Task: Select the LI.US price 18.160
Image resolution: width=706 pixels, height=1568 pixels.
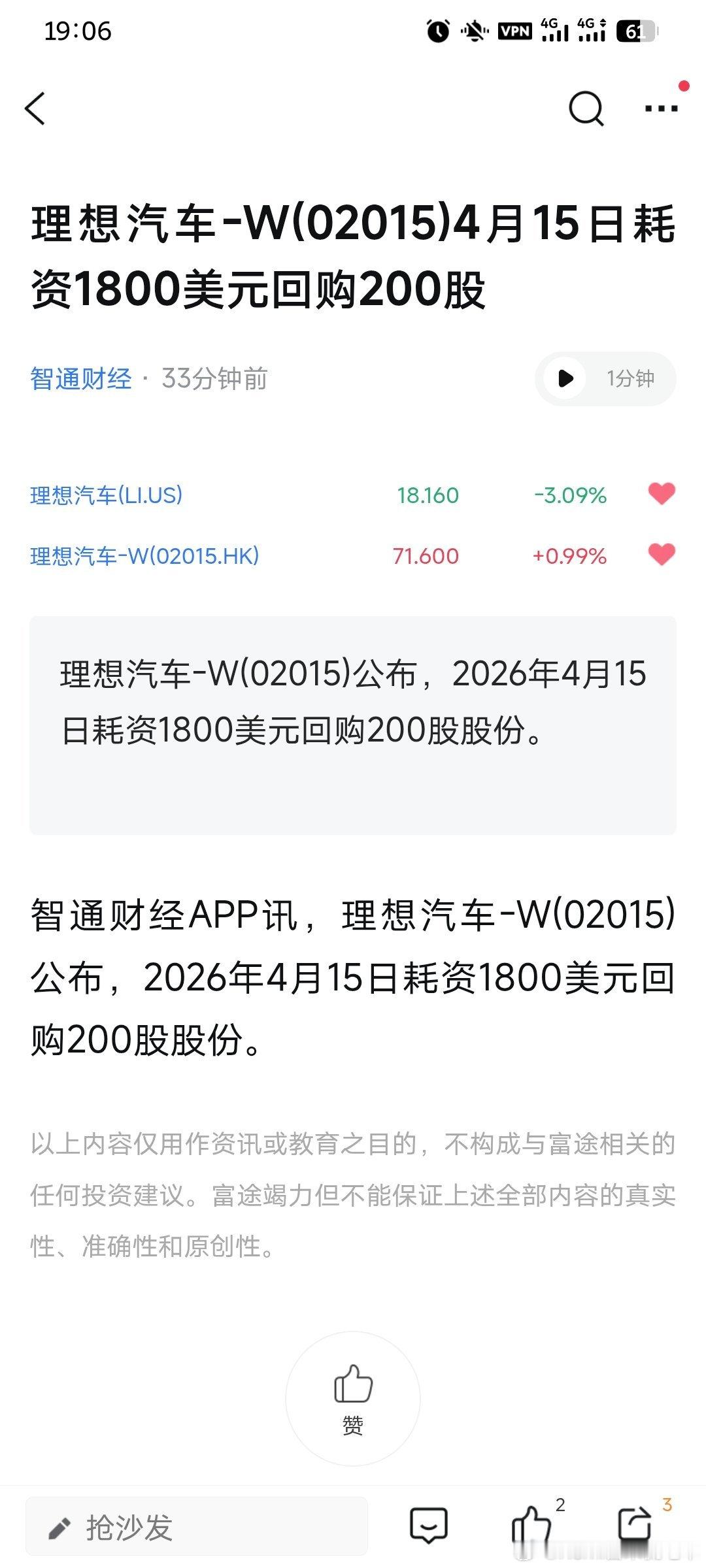Action: (429, 495)
